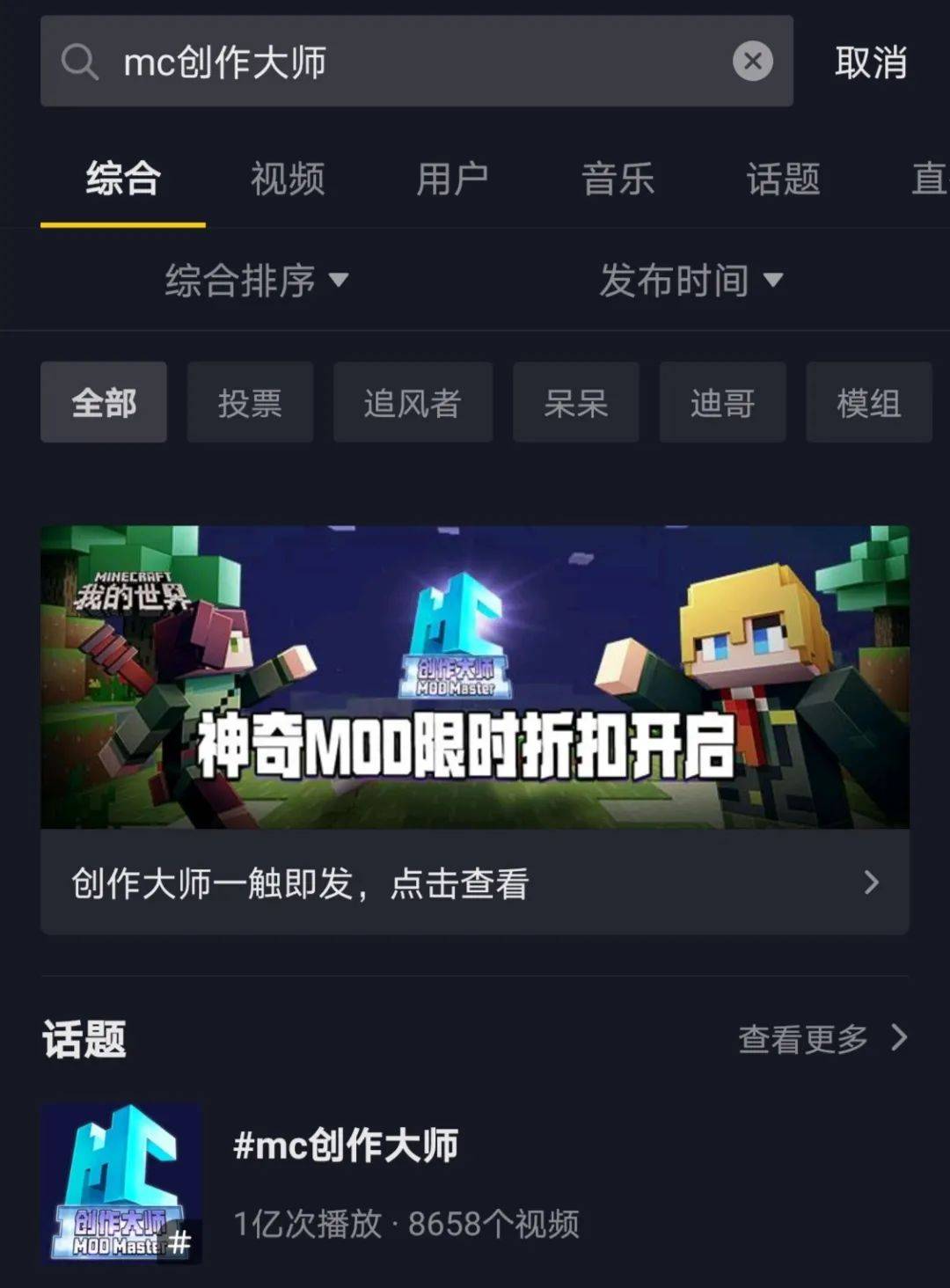Screen dimensions: 950x1288
Task: Expand the 综合排序 sort dropdown
Action: (x=257, y=281)
